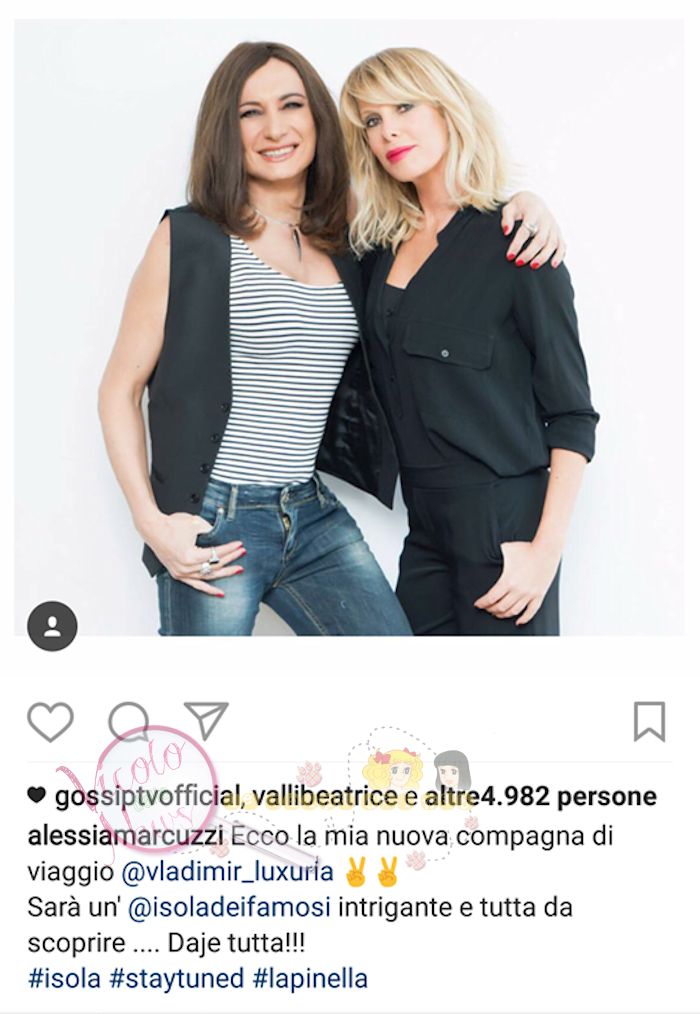This screenshot has height=1014, width=700.
Task: Open comments via the speech bubble icon
Action: tap(128, 721)
